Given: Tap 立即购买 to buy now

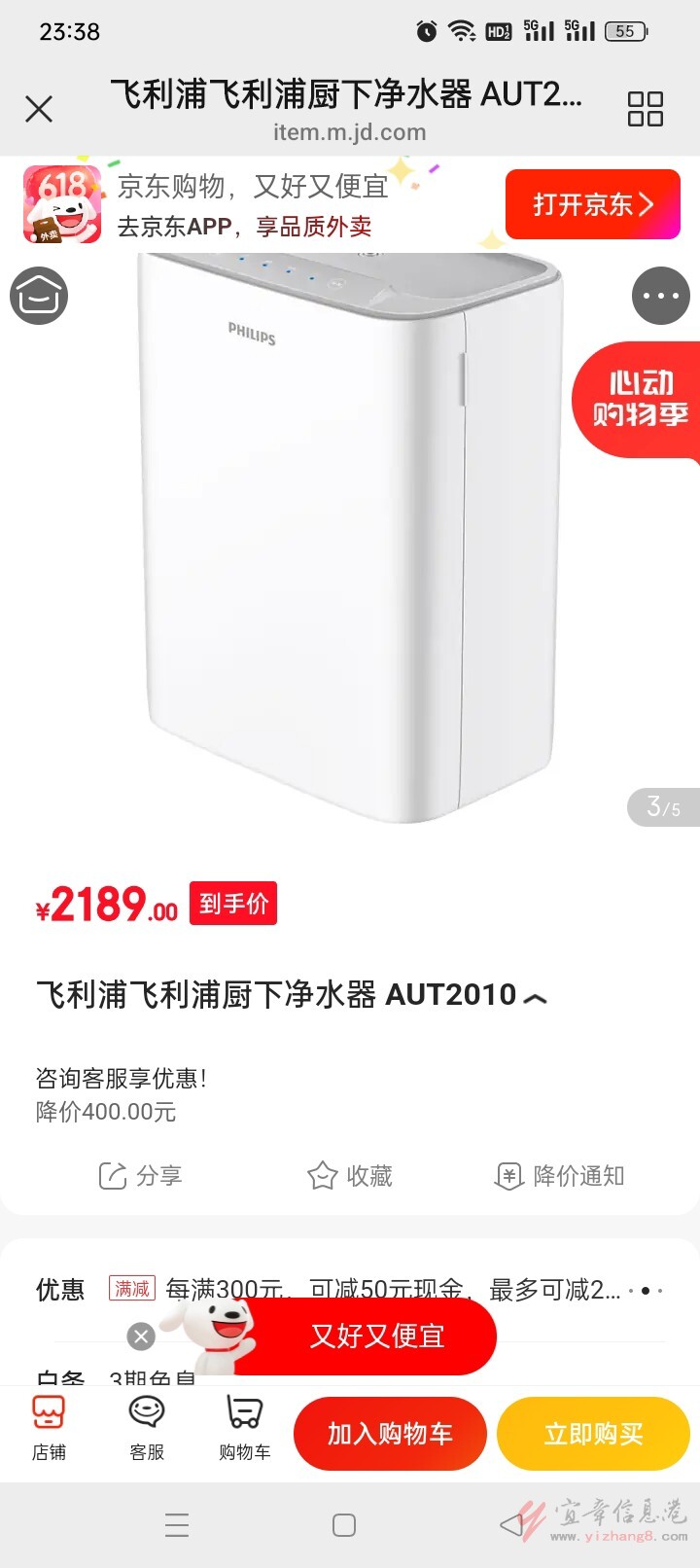Looking at the screenshot, I should point(593,1434).
